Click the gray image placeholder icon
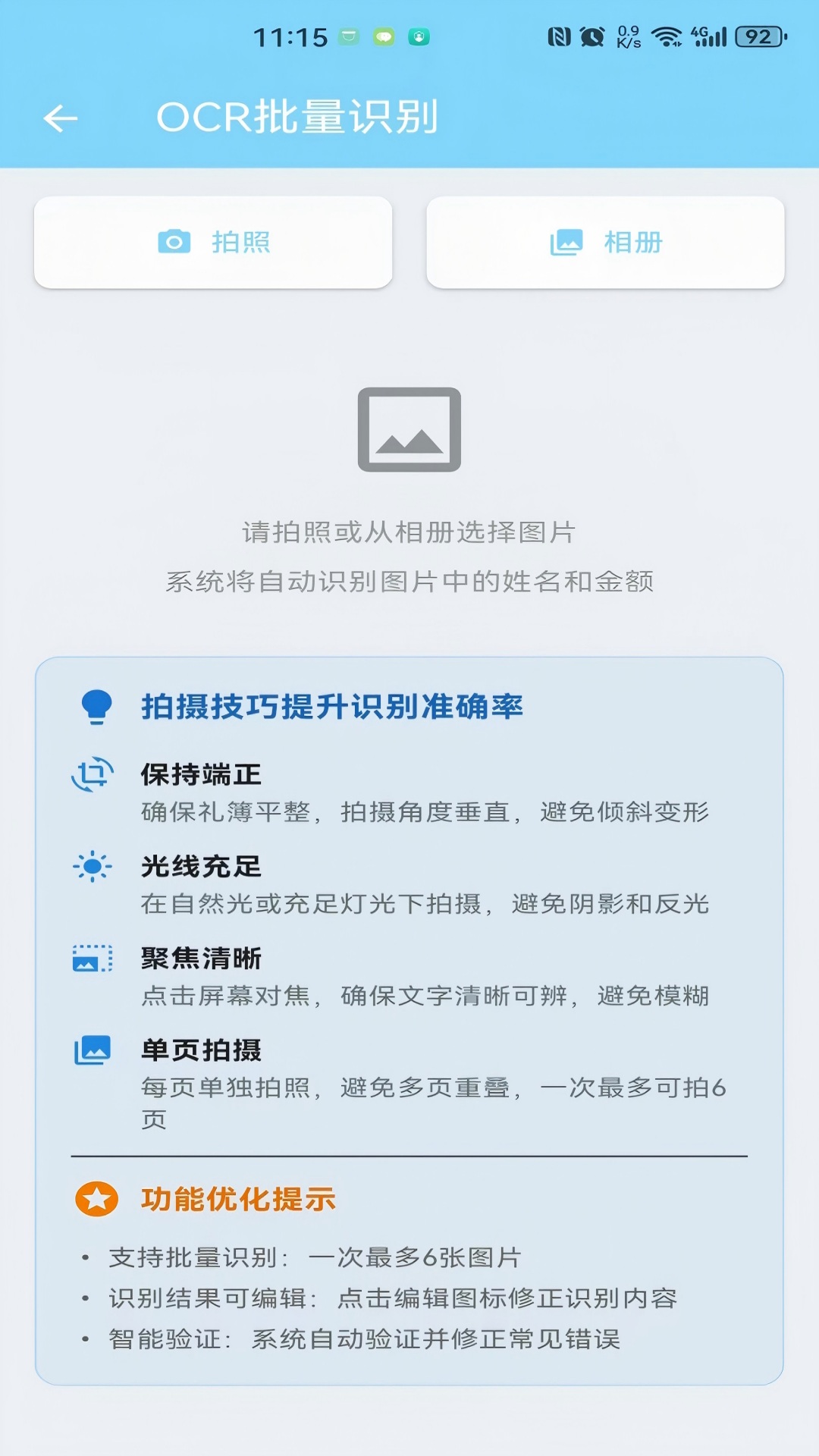The width and height of the screenshot is (819, 1456). (409, 431)
